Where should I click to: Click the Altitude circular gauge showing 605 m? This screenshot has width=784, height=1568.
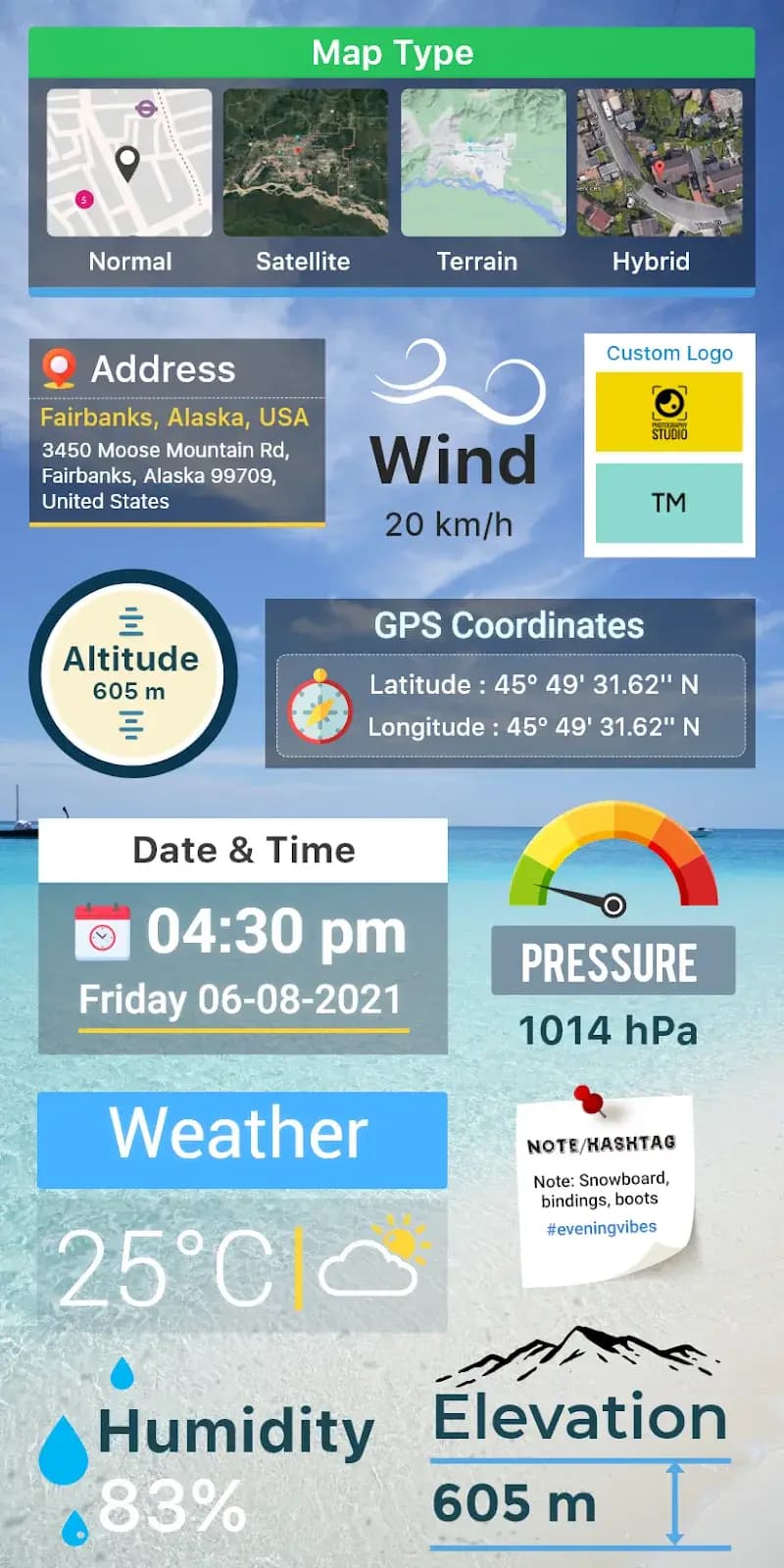130,673
